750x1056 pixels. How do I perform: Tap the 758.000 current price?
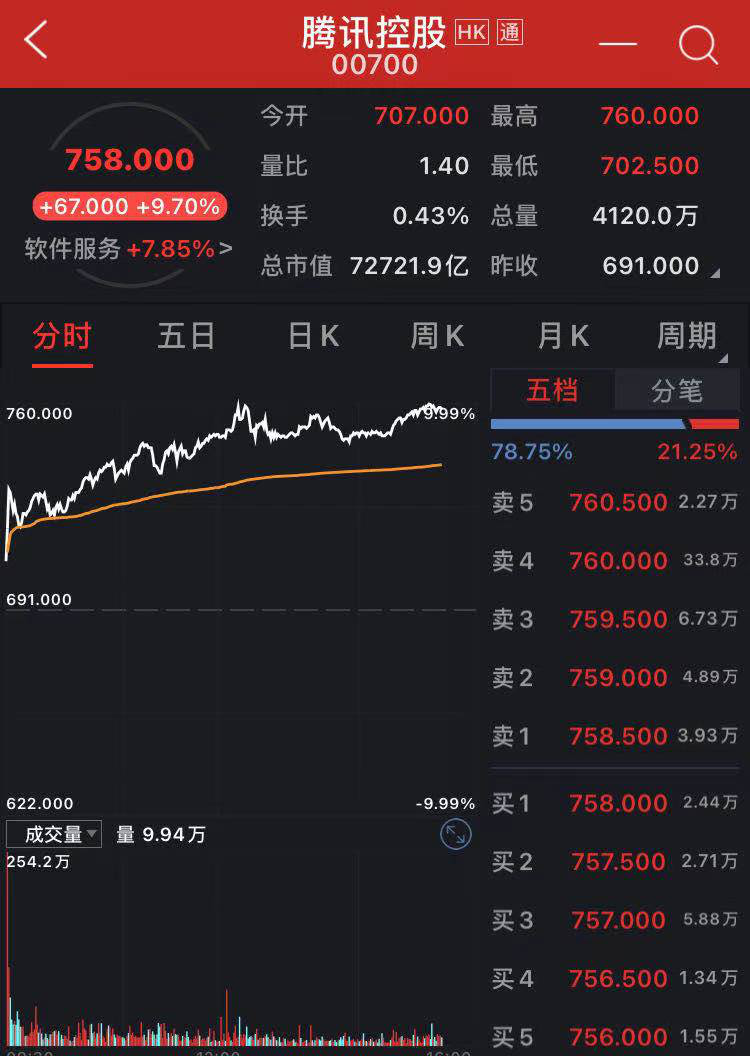[x=128, y=160]
